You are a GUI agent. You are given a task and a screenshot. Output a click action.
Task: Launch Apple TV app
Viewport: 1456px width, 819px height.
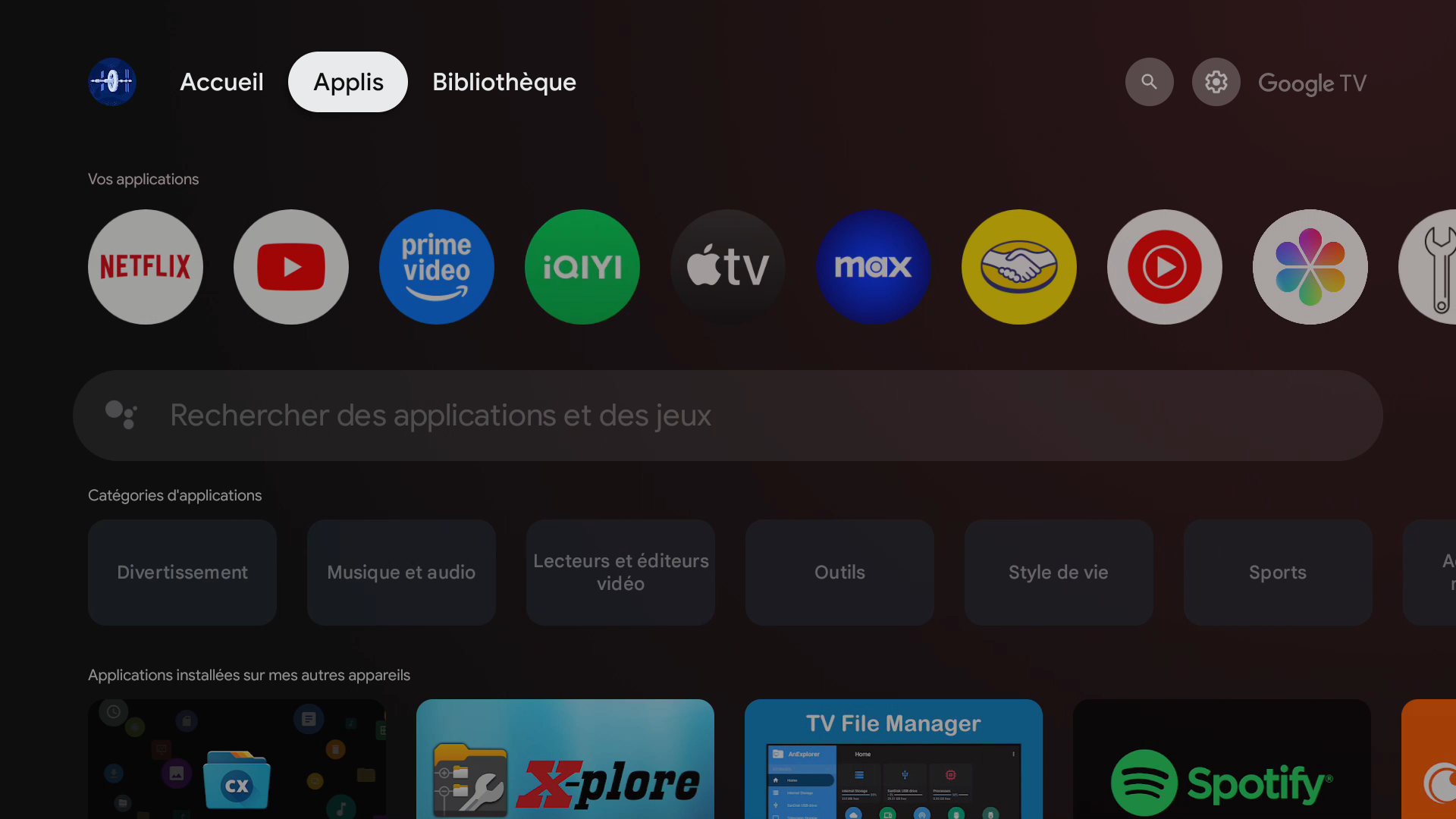tap(728, 267)
